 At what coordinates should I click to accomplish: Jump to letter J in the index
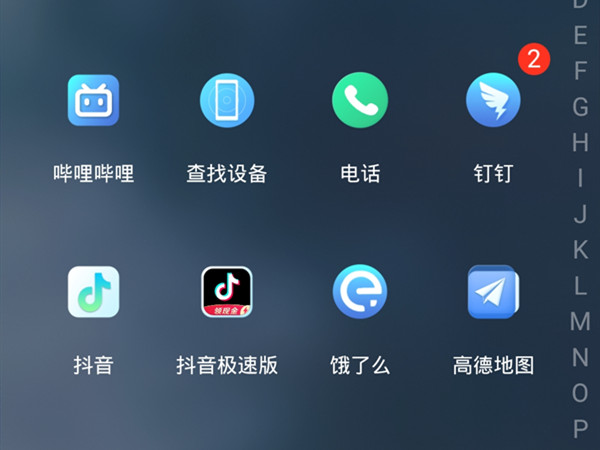(580, 213)
